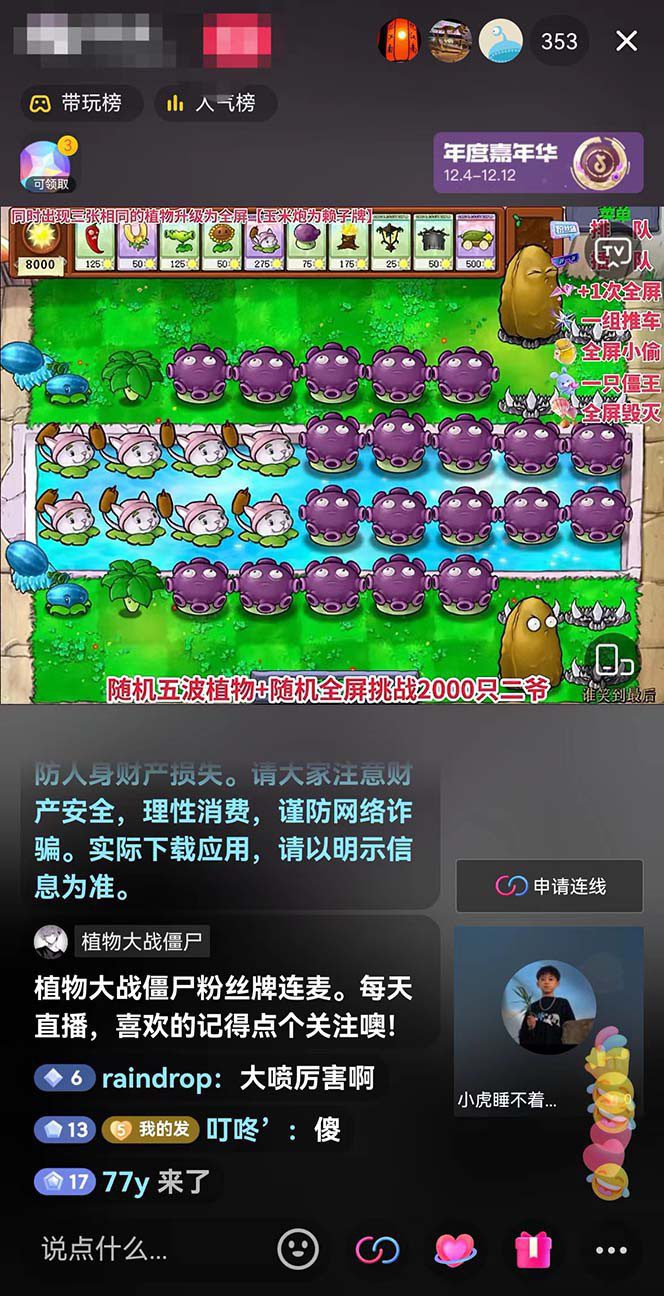Send a like with the heart icon

455,1248
